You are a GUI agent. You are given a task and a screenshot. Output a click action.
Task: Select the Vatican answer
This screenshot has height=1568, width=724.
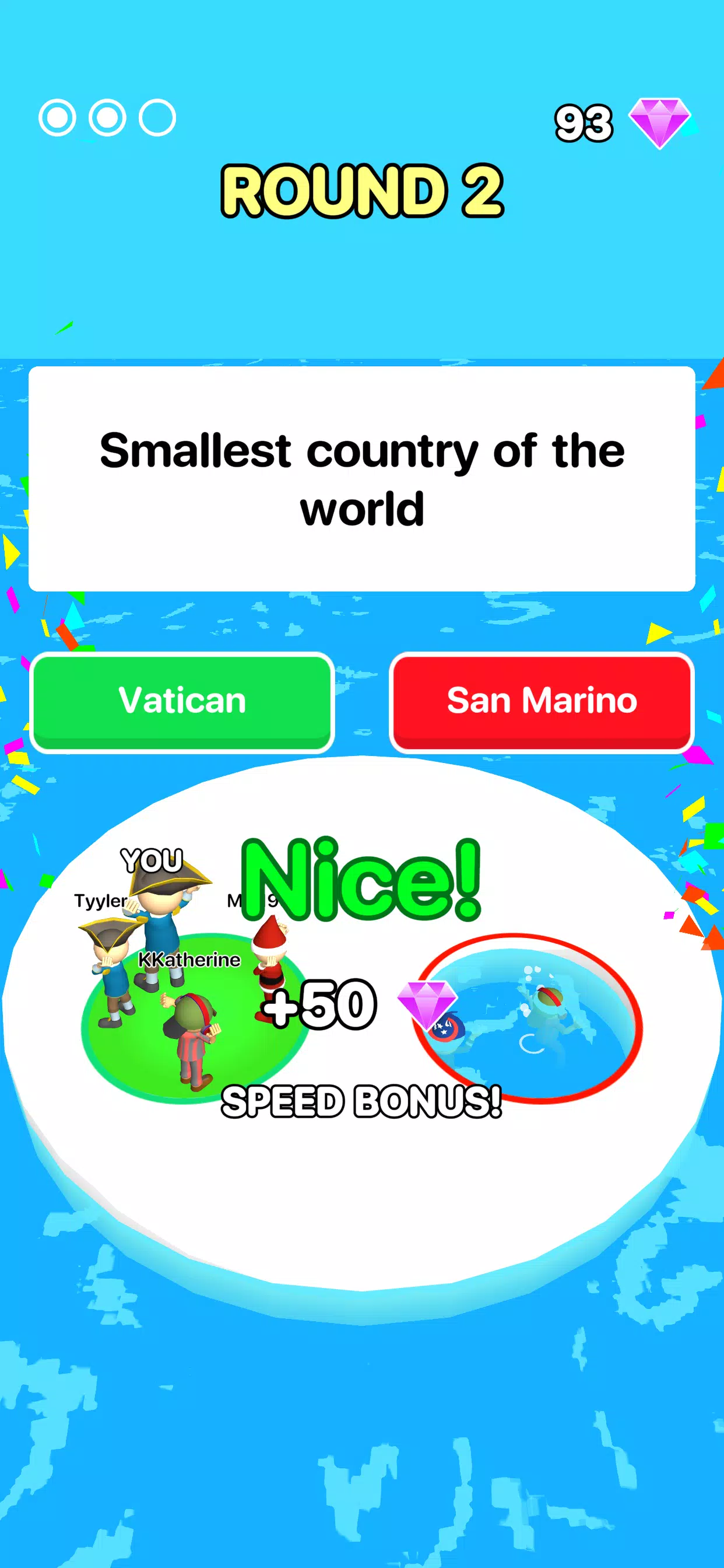point(182,701)
